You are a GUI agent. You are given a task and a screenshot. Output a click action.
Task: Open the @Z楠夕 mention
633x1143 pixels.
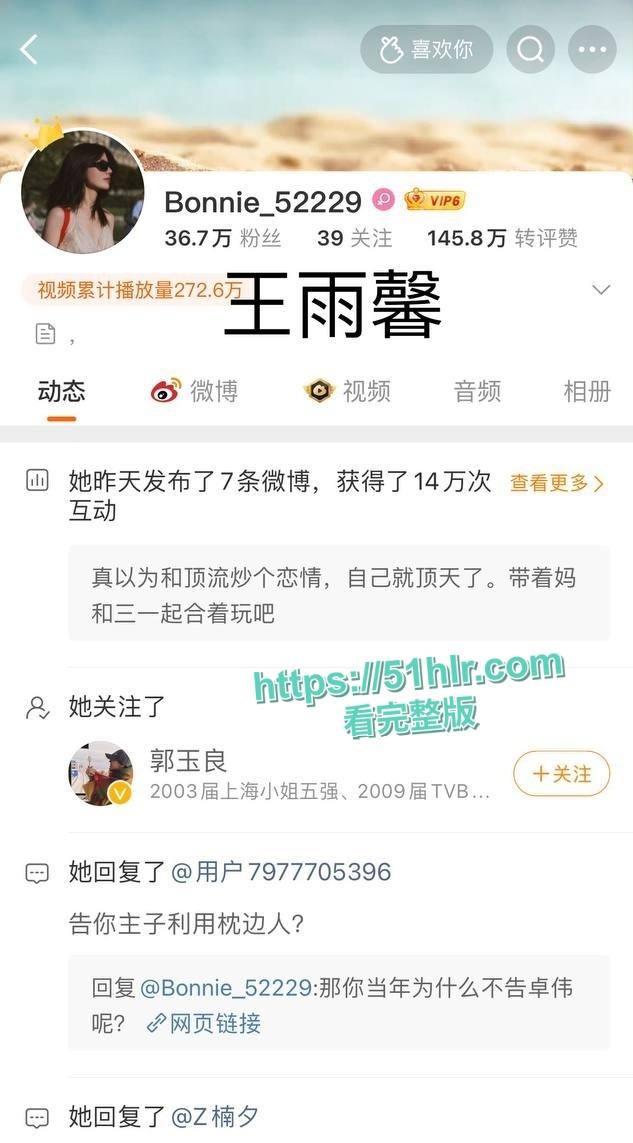pos(215,1116)
